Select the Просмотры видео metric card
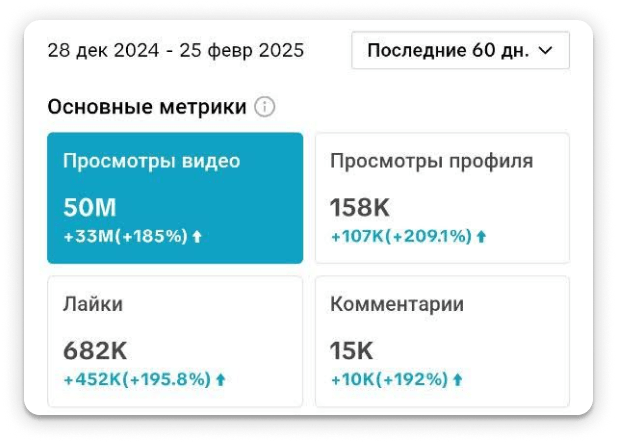617x443 pixels. (175, 198)
